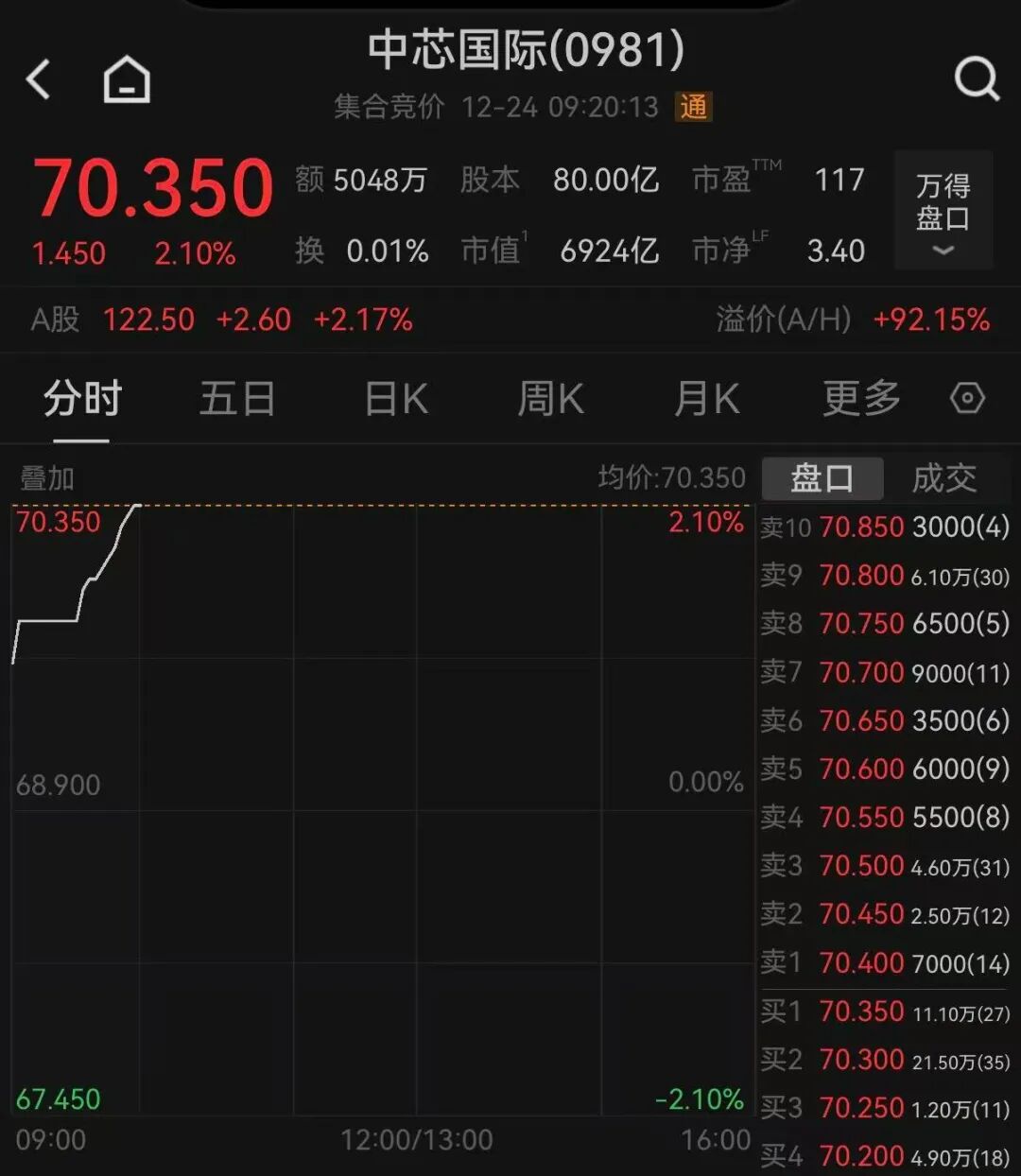Open chart settings gear icon

tap(967, 398)
